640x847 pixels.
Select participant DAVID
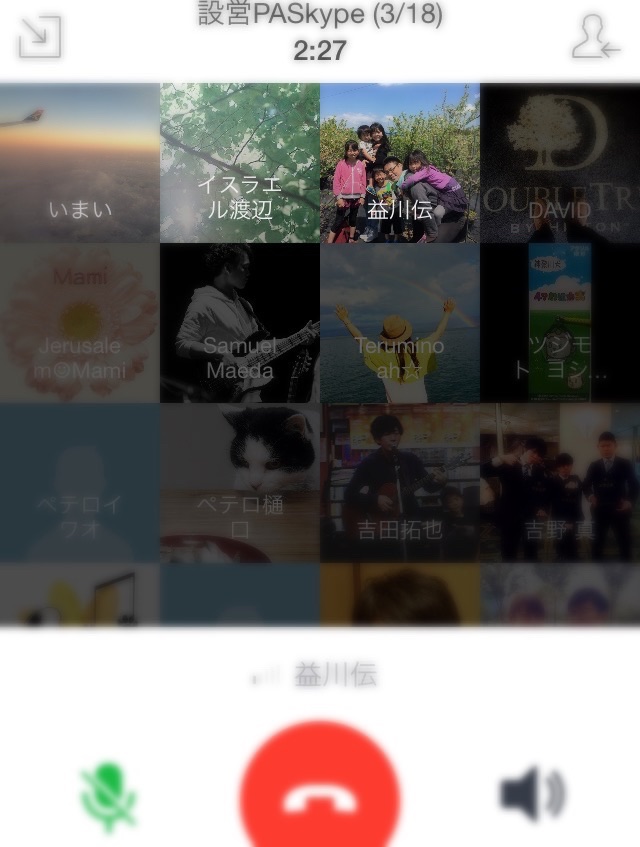click(x=560, y=163)
